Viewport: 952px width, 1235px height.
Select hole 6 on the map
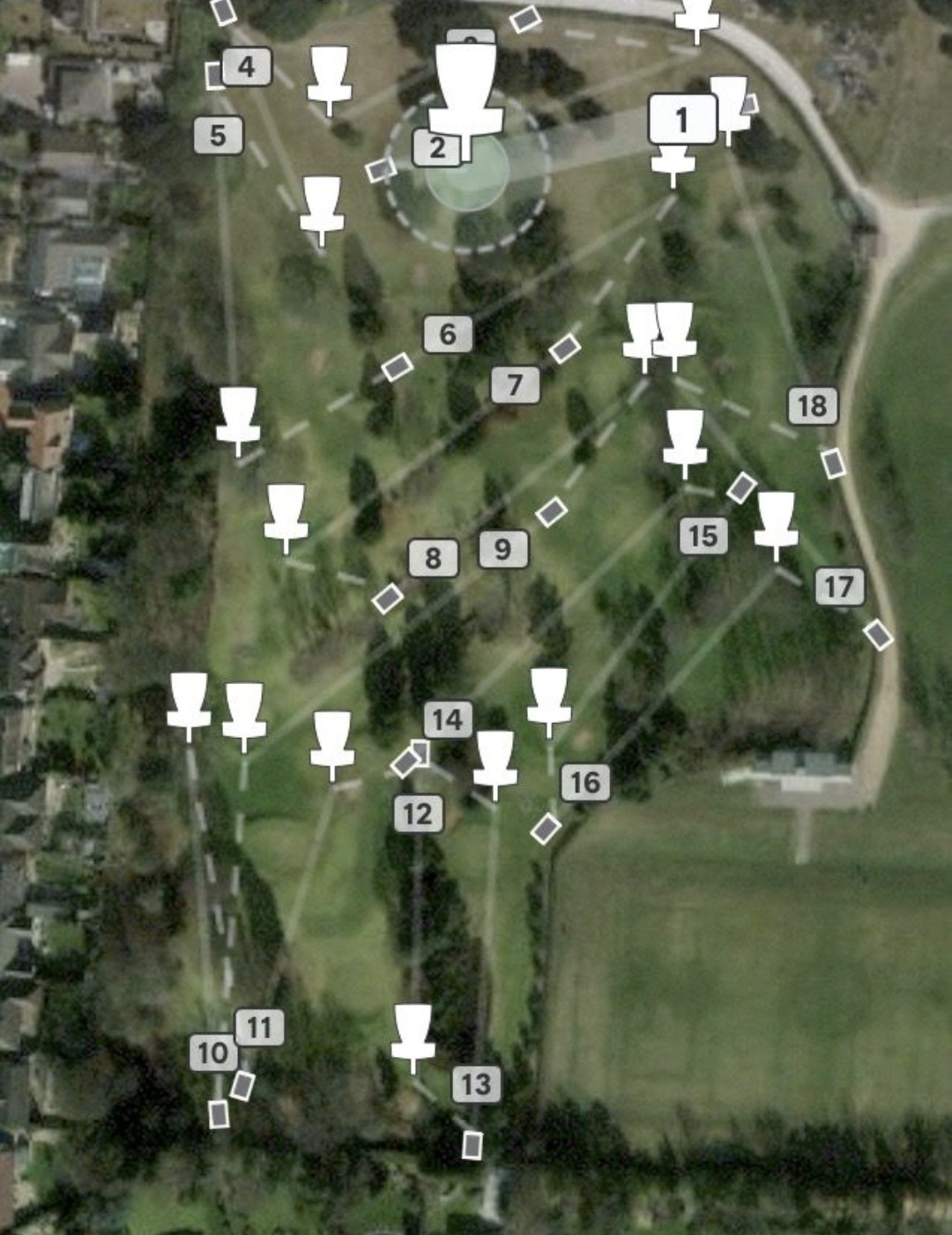tap(448, 334)
